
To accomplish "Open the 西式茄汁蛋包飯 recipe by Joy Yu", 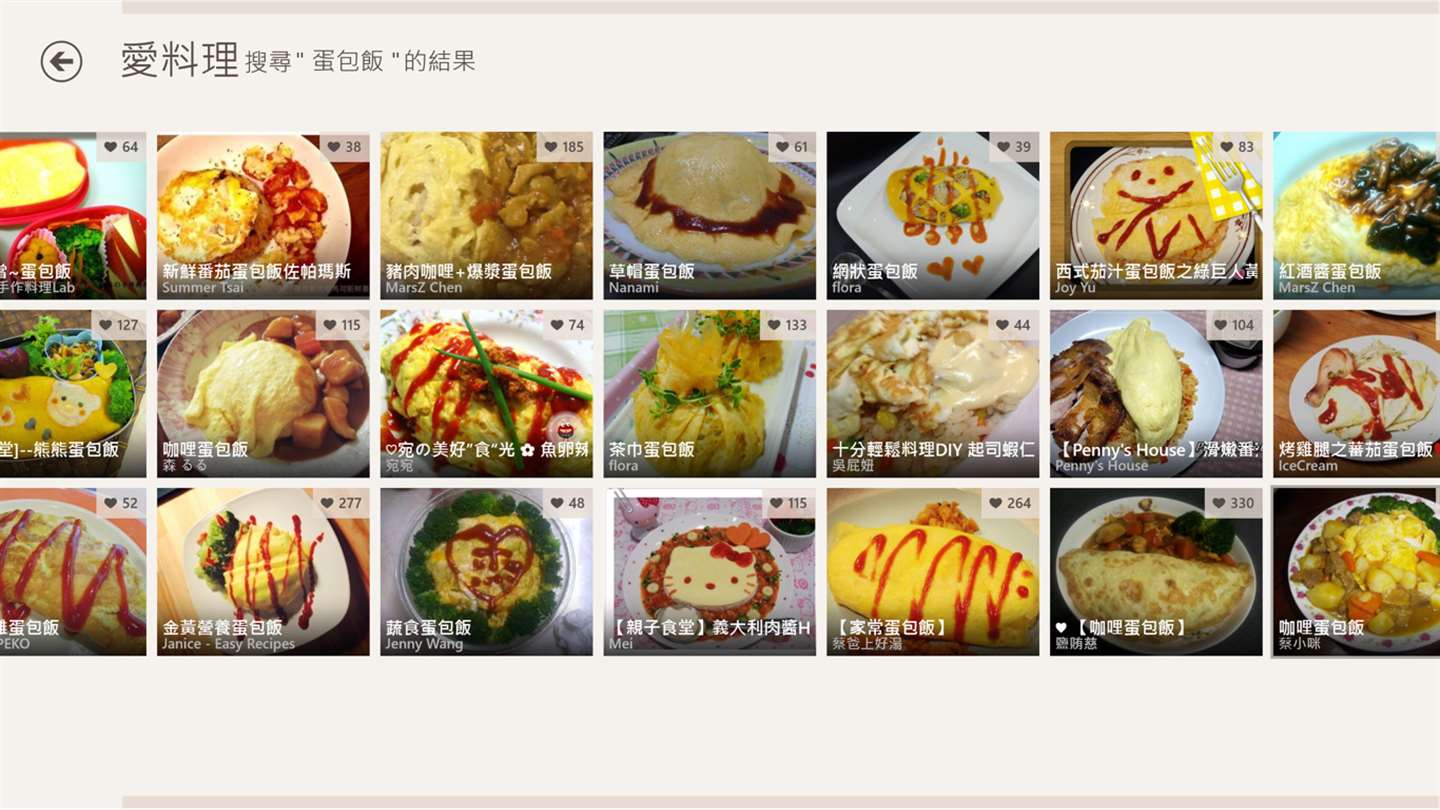I will tap(1155, 215).
